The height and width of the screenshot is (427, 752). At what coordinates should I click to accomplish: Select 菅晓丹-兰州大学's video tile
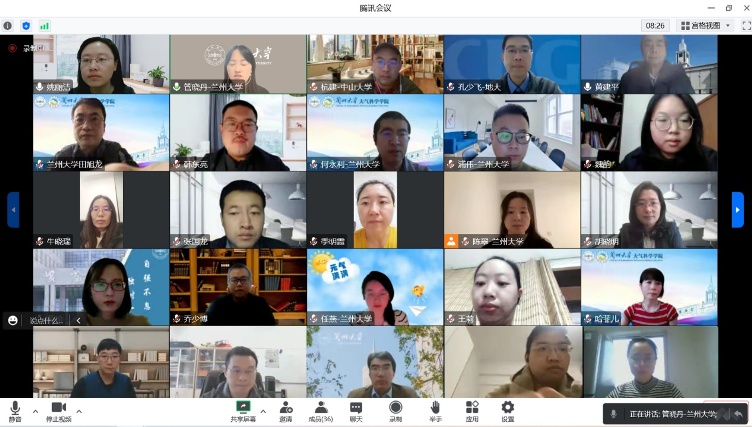(x=238, y=64)
